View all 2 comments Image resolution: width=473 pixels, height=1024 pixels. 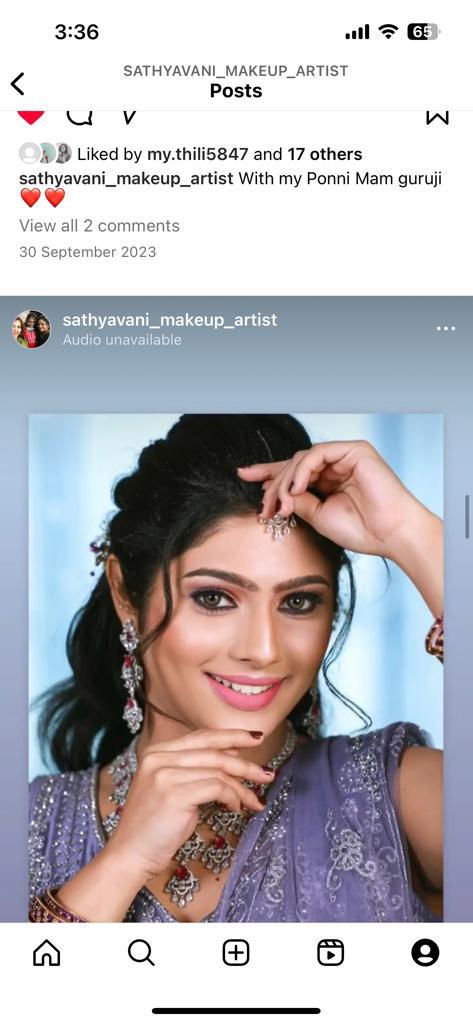coord(99,226)
